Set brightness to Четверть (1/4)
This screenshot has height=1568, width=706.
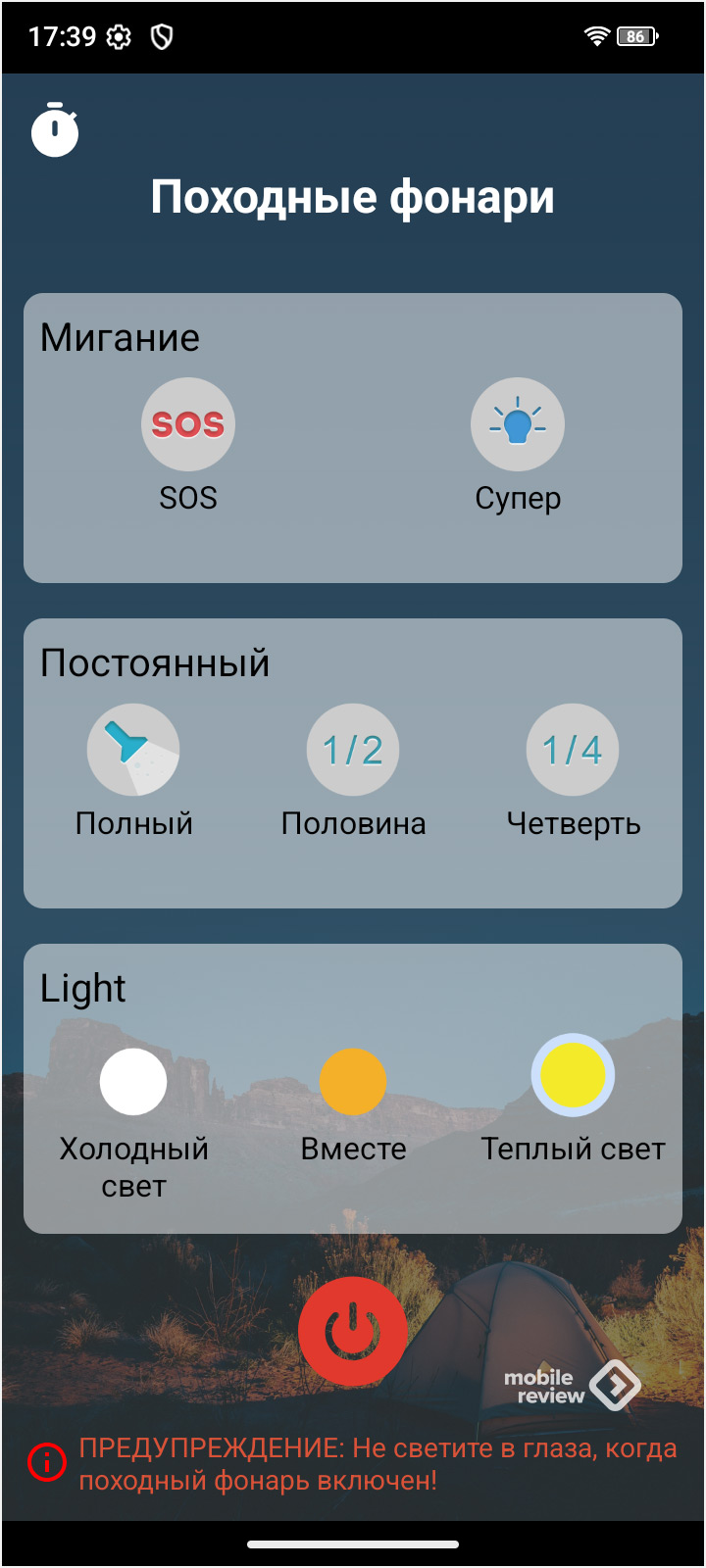pyautogui.click(x=573, y=750)
